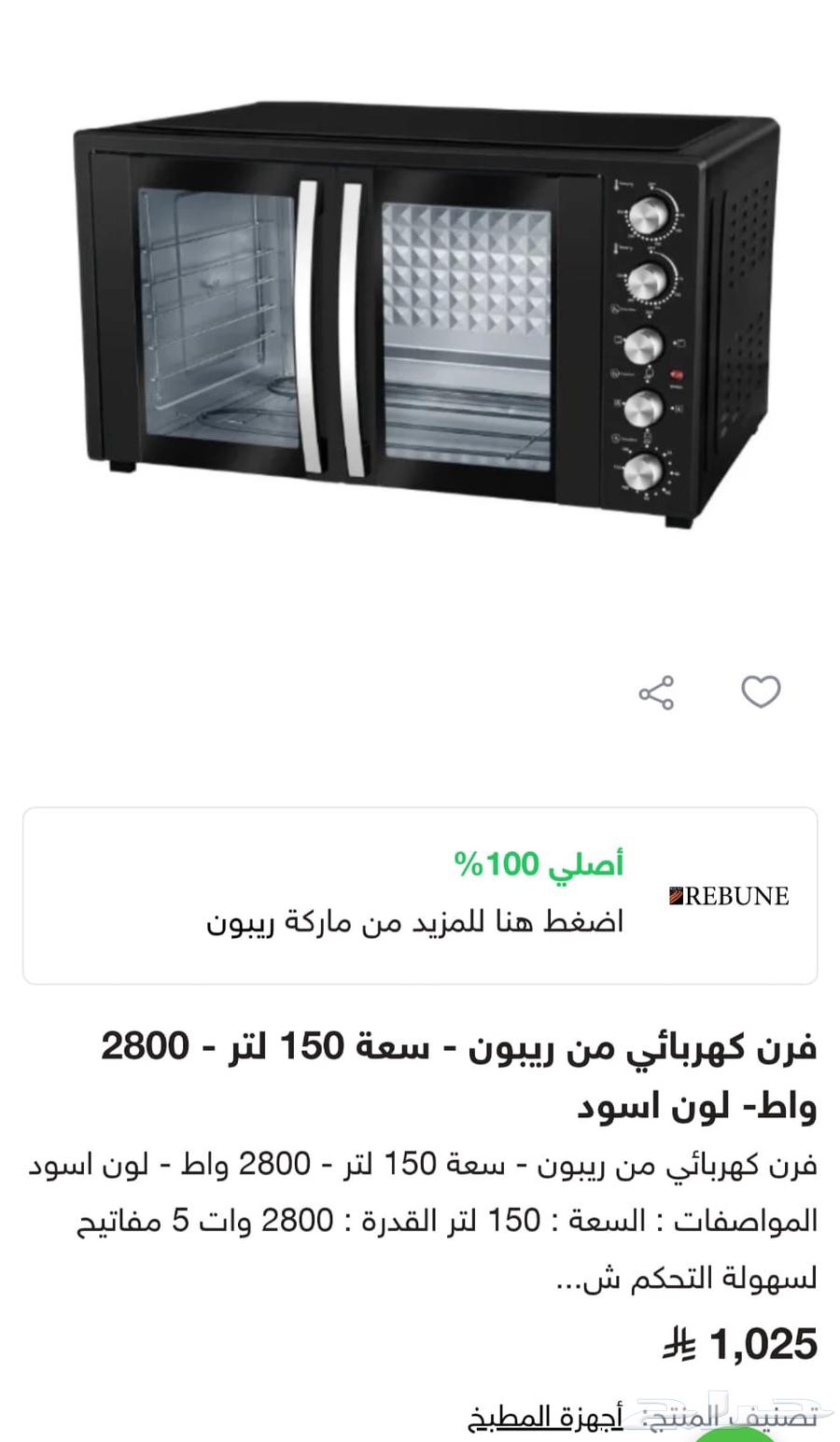Tap the green 100% أصلي authenticity badge
The height and width of the screenshot is (1442, 840).
[539, 864]
